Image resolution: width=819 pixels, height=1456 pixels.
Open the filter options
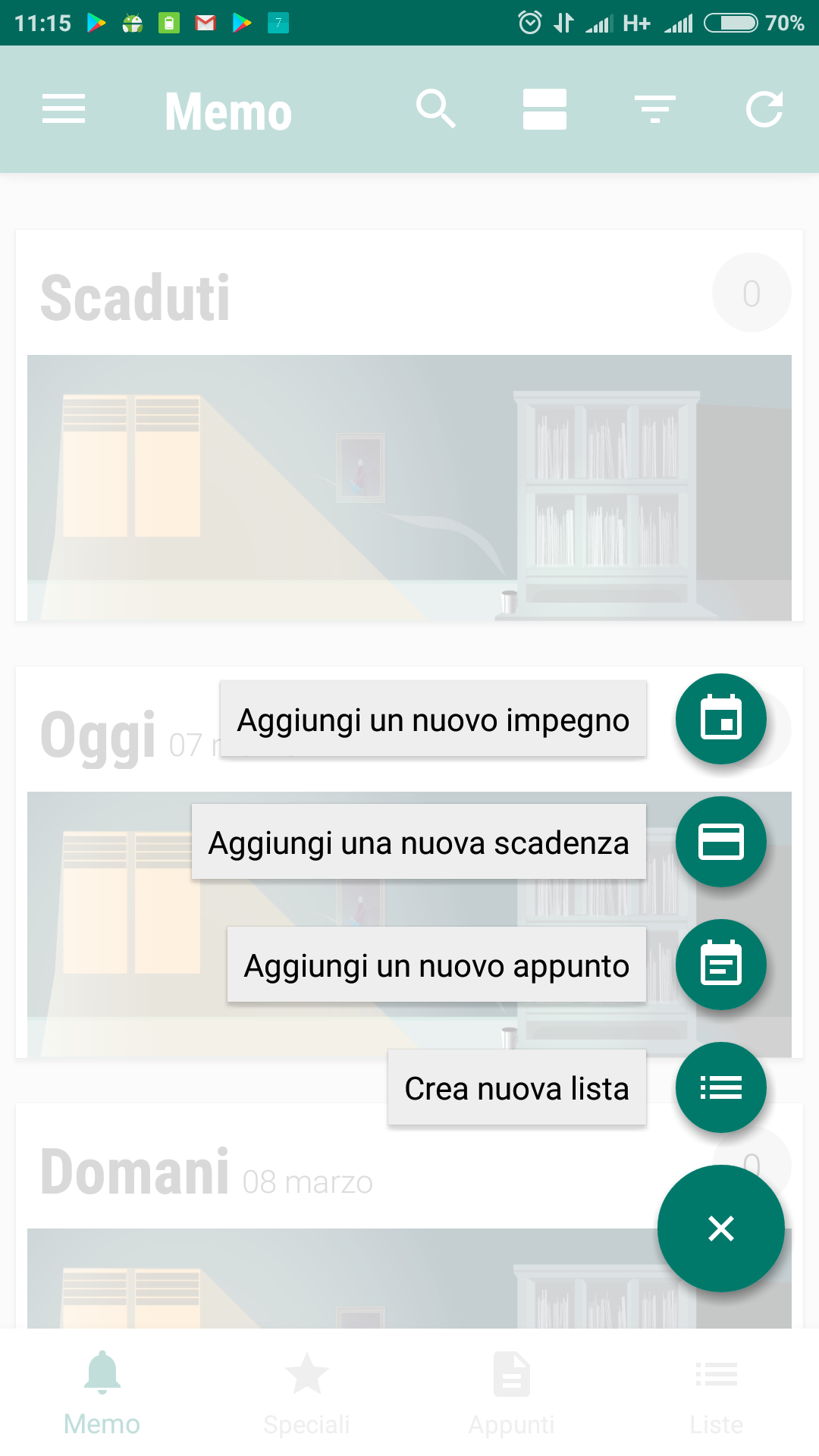coord(654,109)
